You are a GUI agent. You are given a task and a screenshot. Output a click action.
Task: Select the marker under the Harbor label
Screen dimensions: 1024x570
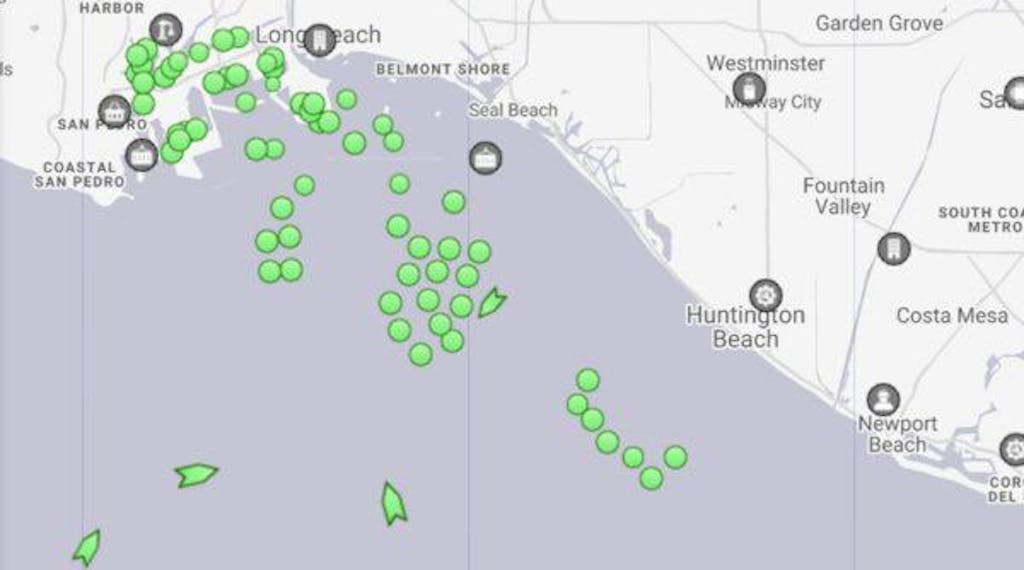pos(165,30)
